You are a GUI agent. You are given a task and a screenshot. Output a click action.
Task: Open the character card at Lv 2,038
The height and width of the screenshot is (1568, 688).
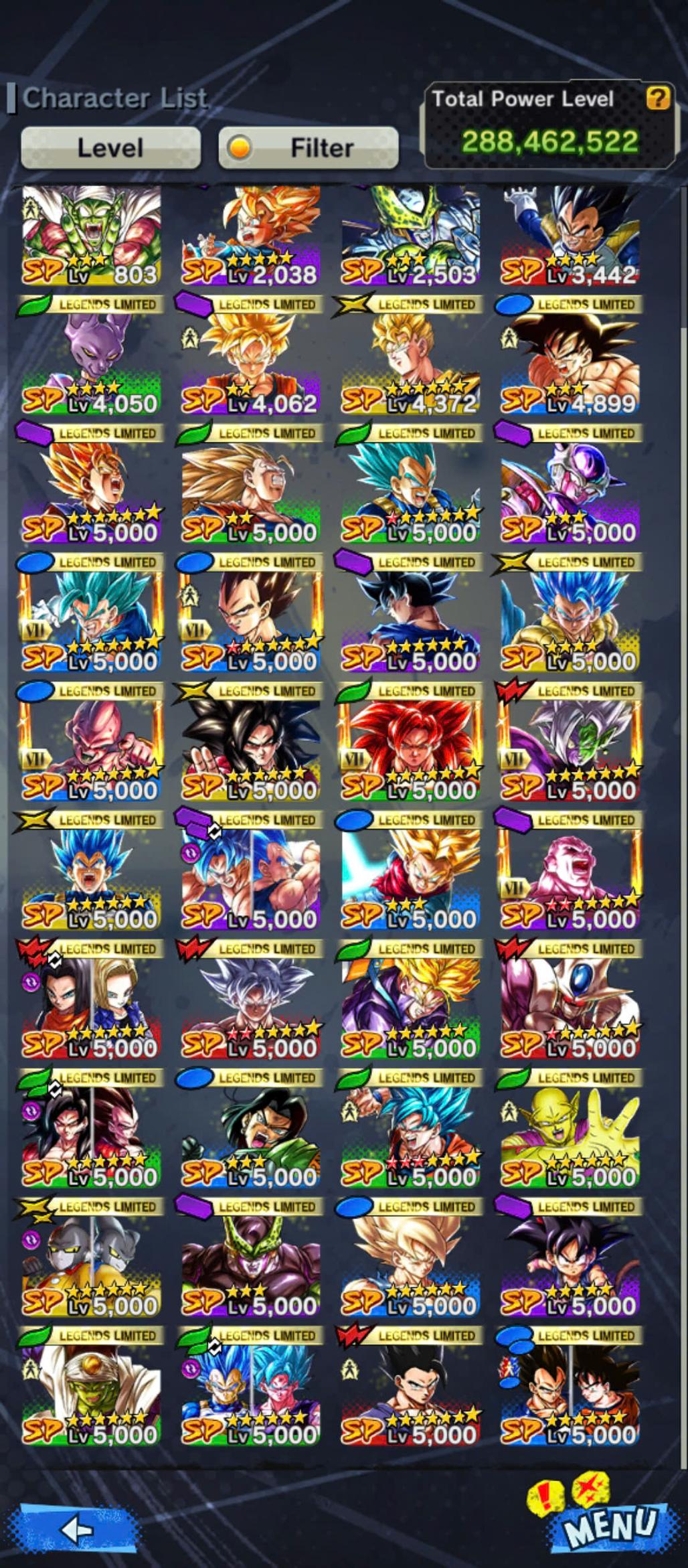click(x=251, y=236)
